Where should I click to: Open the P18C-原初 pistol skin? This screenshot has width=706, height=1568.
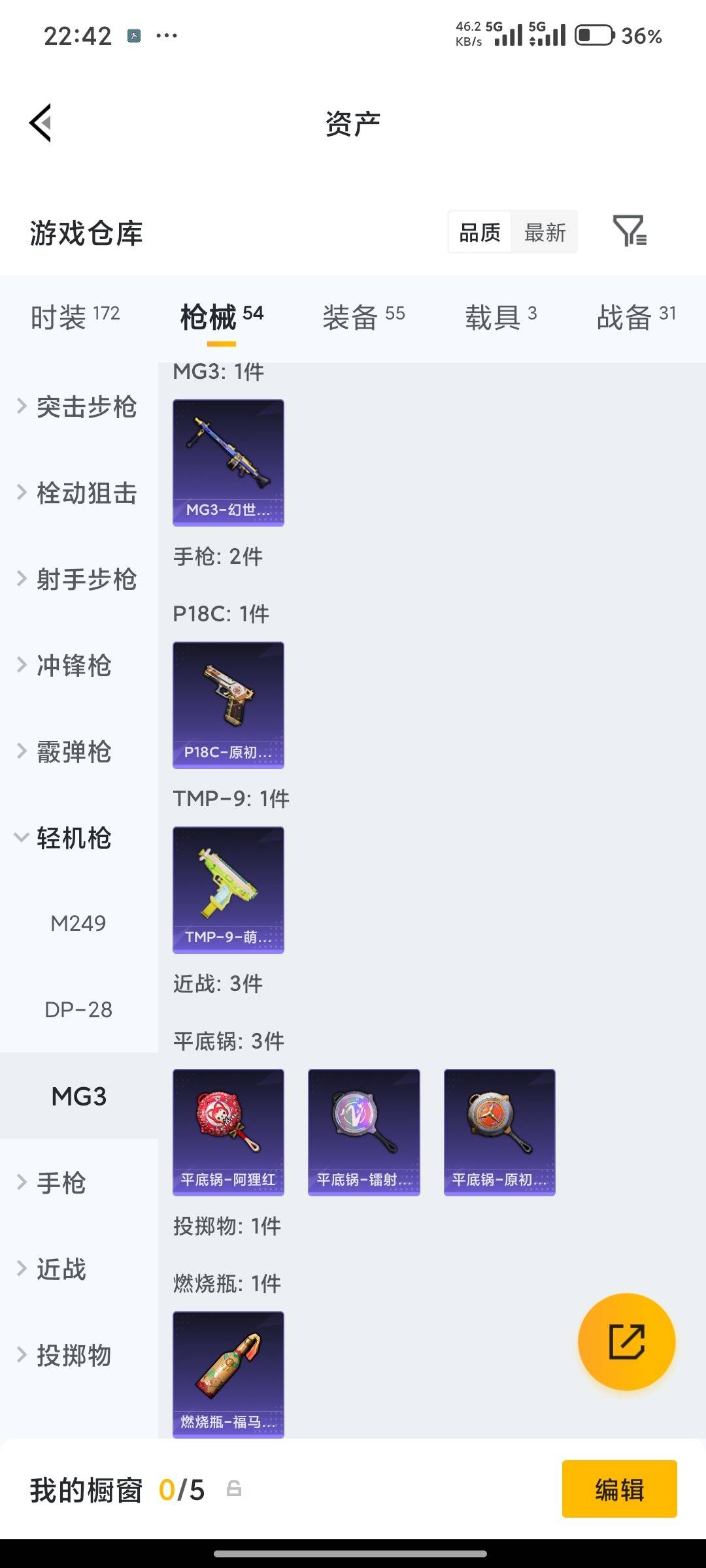tap(227, 704)
